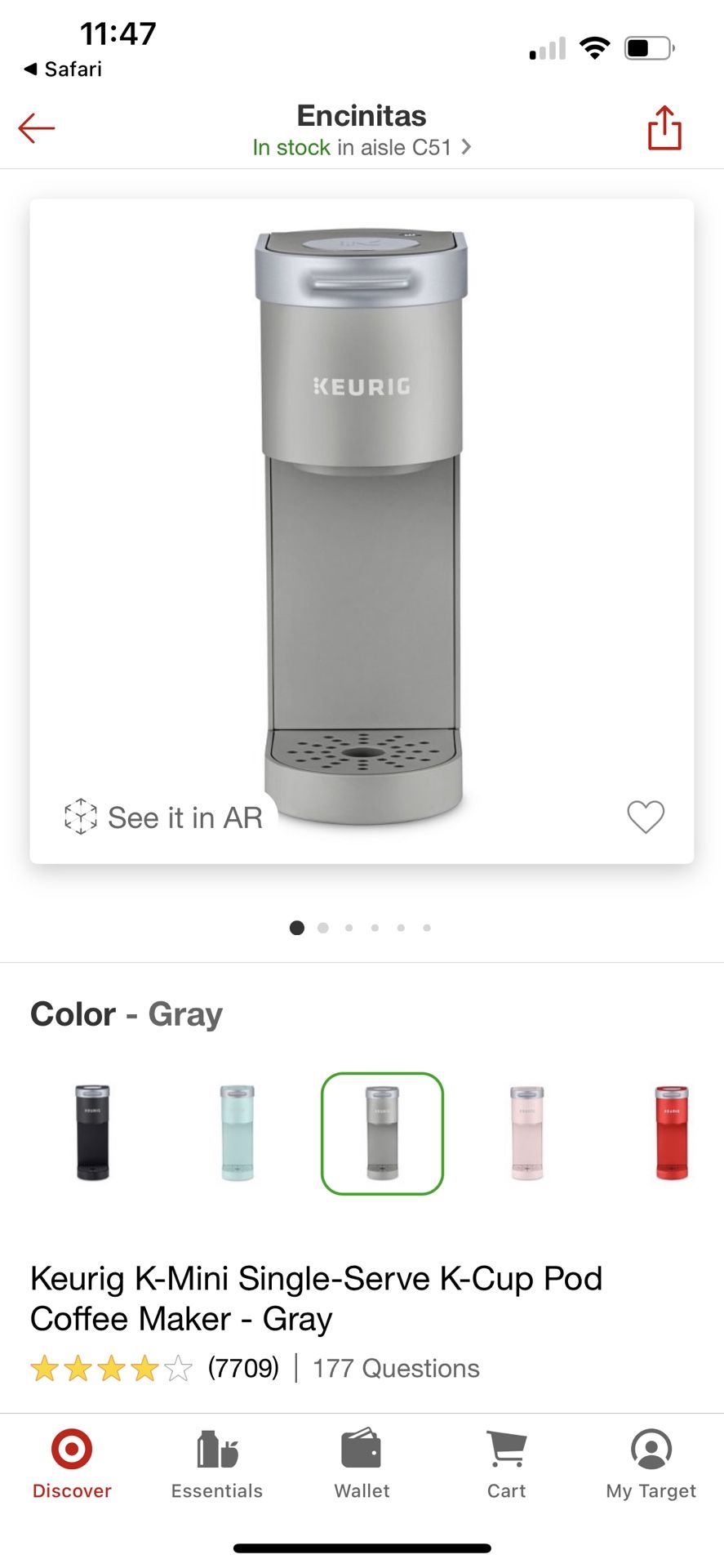This screenshot has width=724, height=1568.
Task: Tap the share icon at top right
Action: (x=664, y=128)
